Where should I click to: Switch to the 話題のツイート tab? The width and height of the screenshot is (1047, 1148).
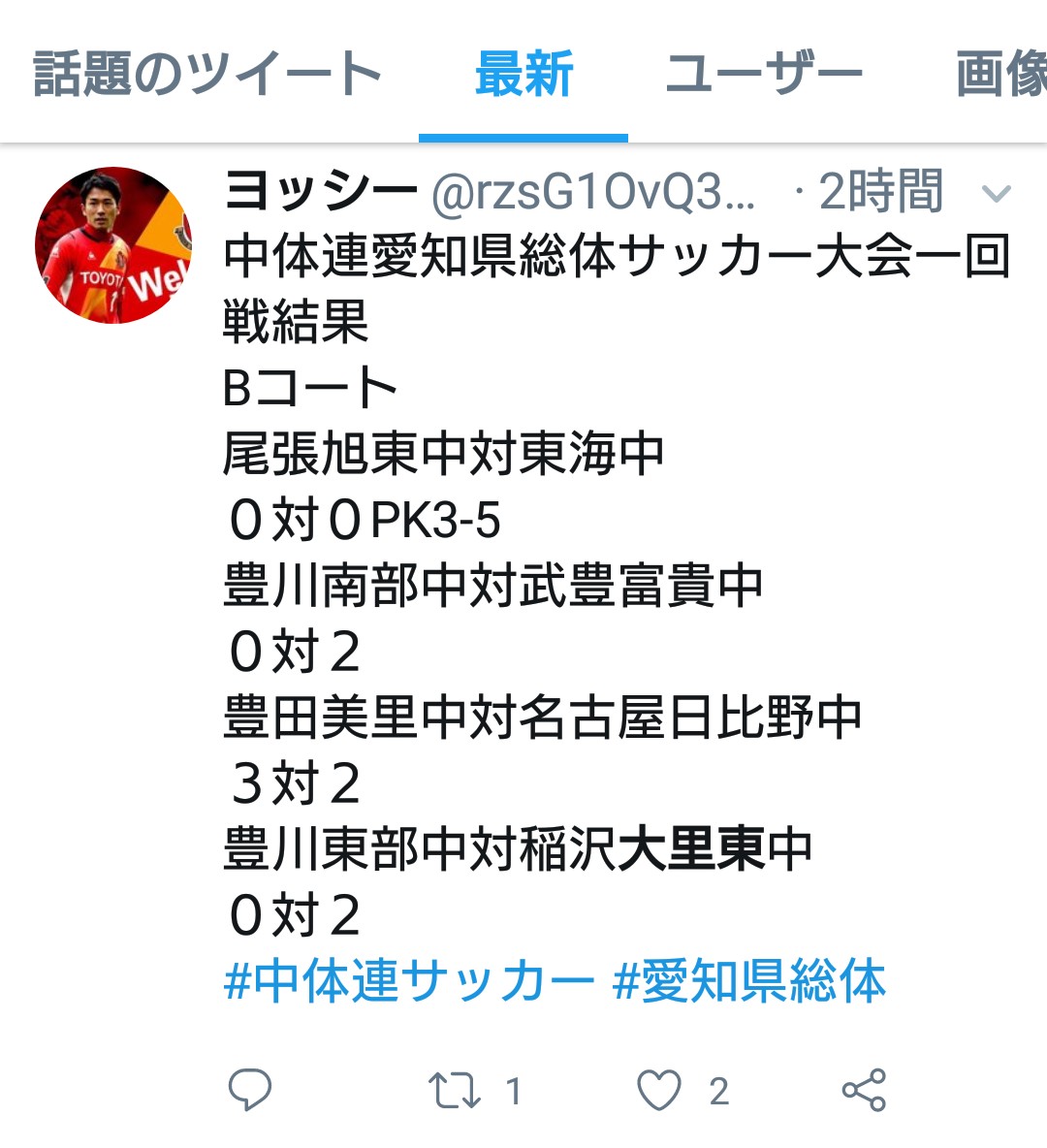coord(207,74)
